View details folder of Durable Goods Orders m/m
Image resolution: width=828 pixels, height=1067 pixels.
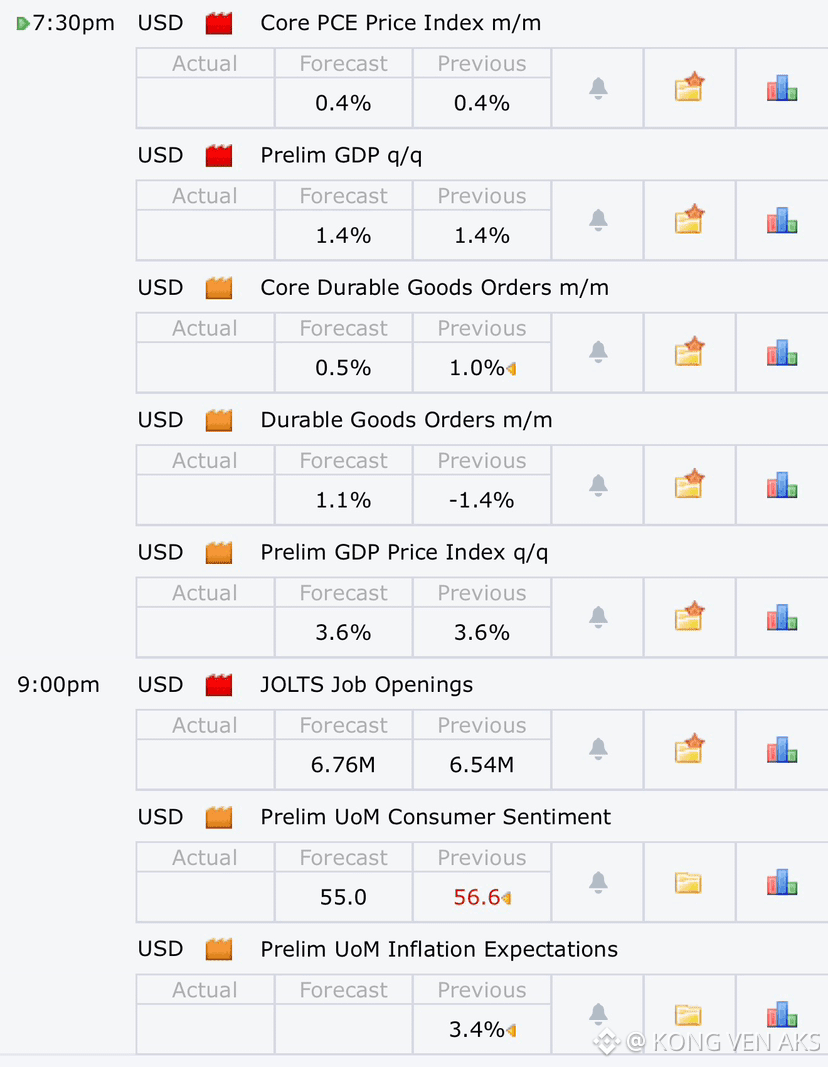[689, 485]
